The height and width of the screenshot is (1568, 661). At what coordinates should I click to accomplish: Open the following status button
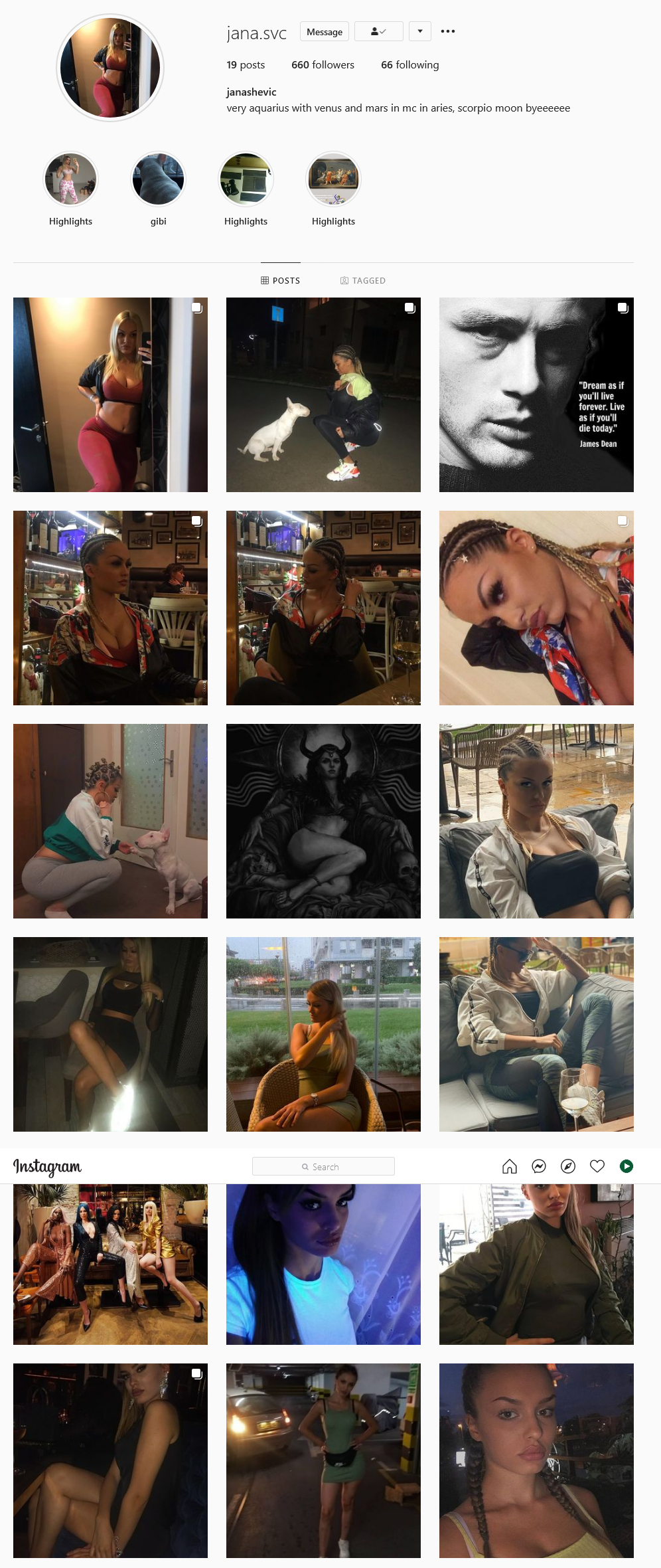point(378,31)
